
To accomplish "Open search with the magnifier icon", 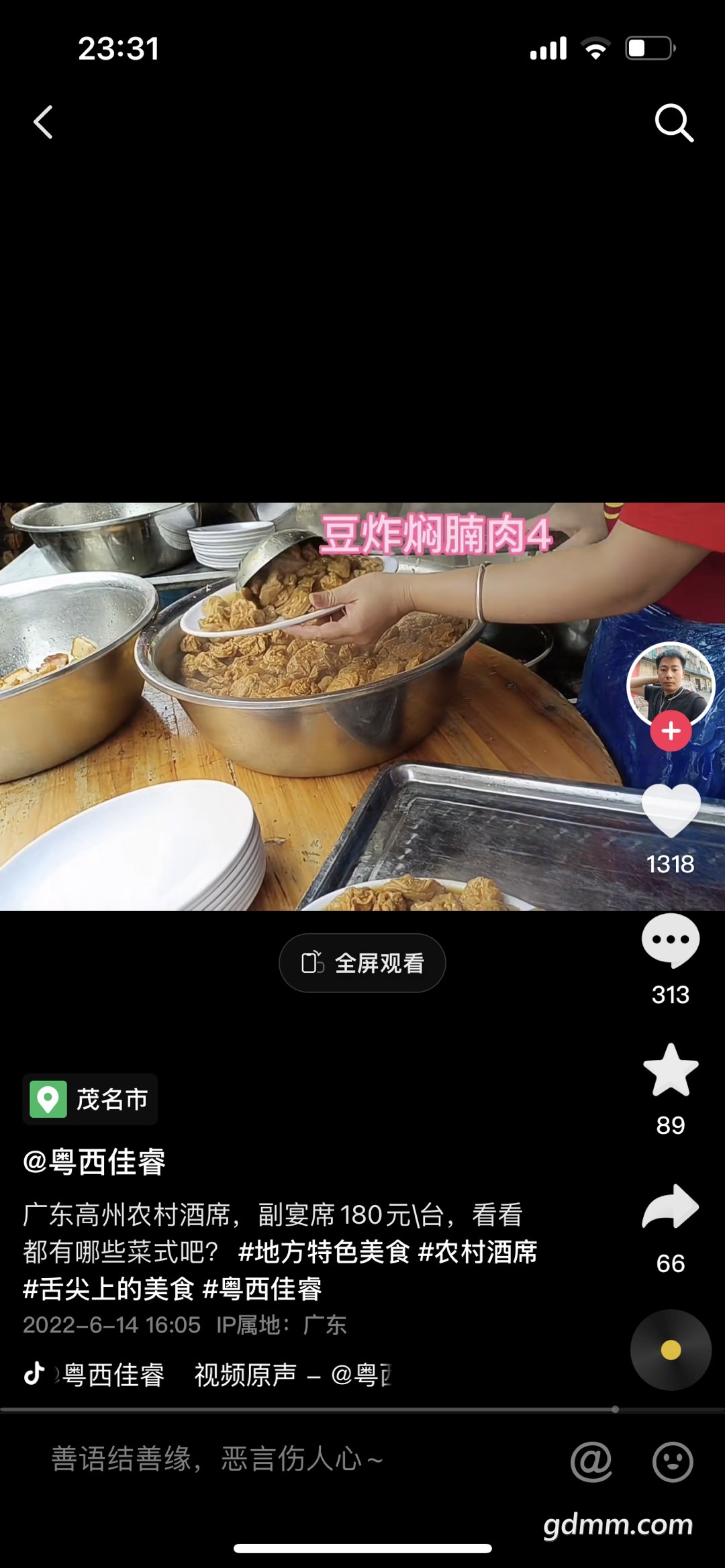I will coord(673,123).
